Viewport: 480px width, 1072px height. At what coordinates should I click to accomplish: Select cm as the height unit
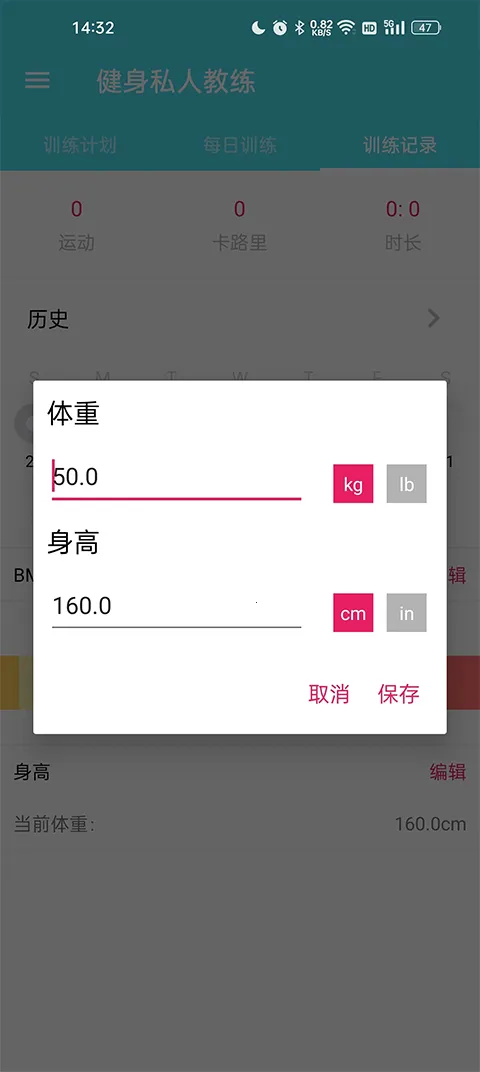[353, 613]
